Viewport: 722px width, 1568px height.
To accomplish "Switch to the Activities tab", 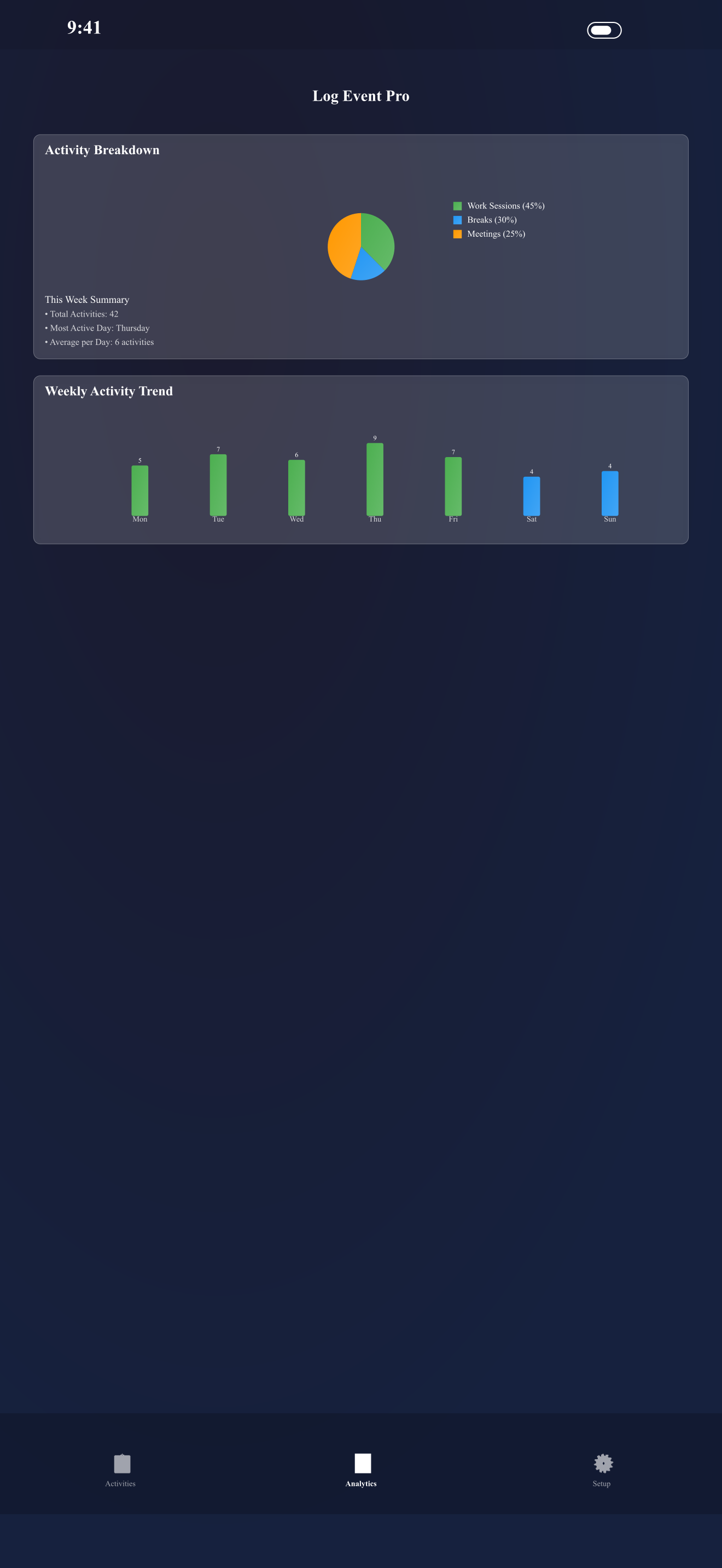I will (120, 1470).
